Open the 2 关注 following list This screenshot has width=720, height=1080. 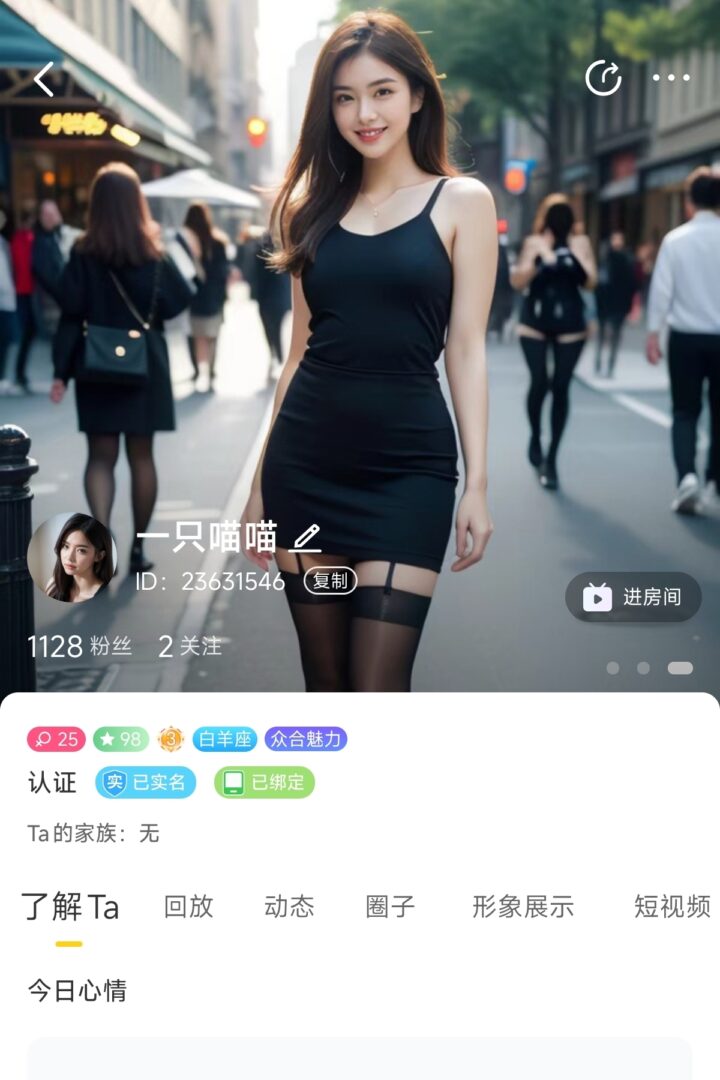(190, 647)
